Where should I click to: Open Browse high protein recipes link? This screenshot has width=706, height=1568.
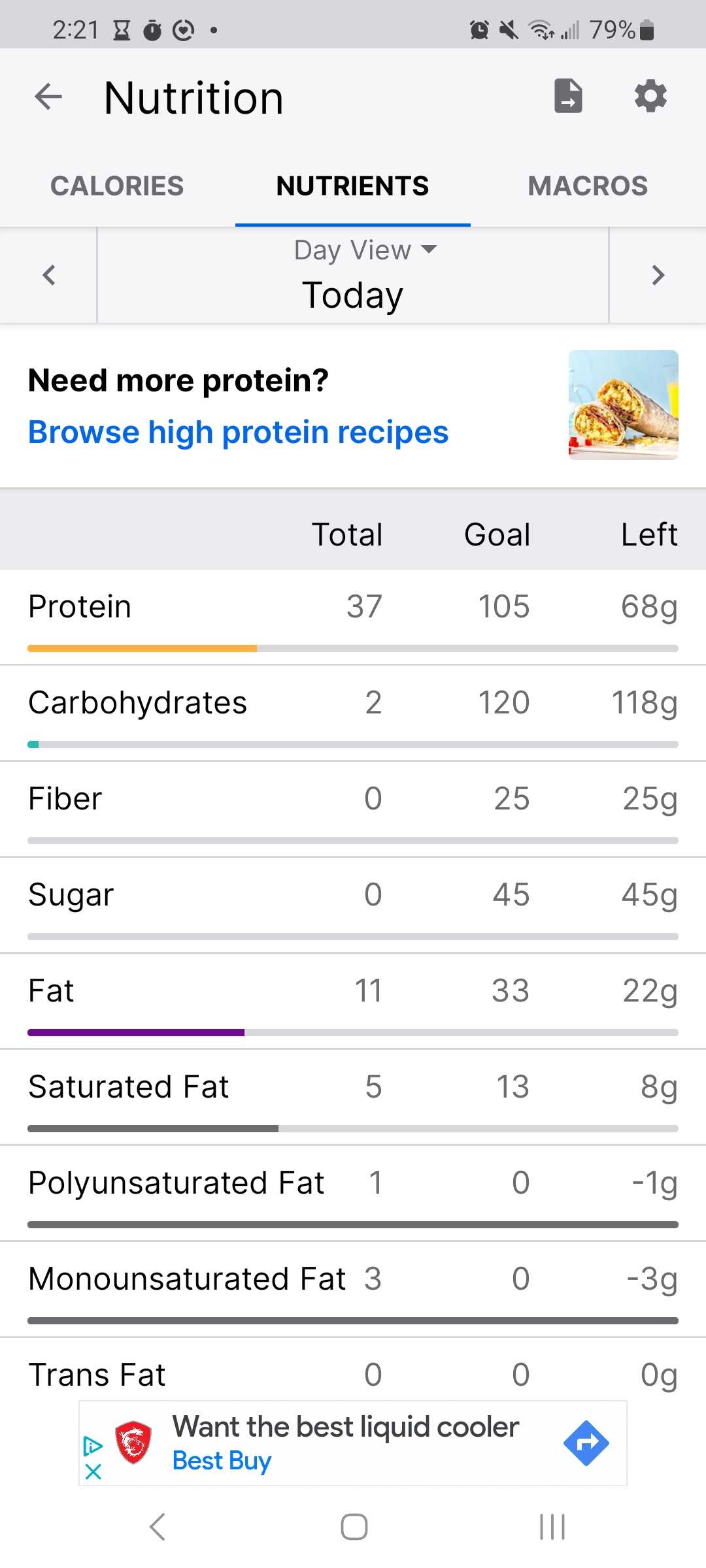pos(238,431)
